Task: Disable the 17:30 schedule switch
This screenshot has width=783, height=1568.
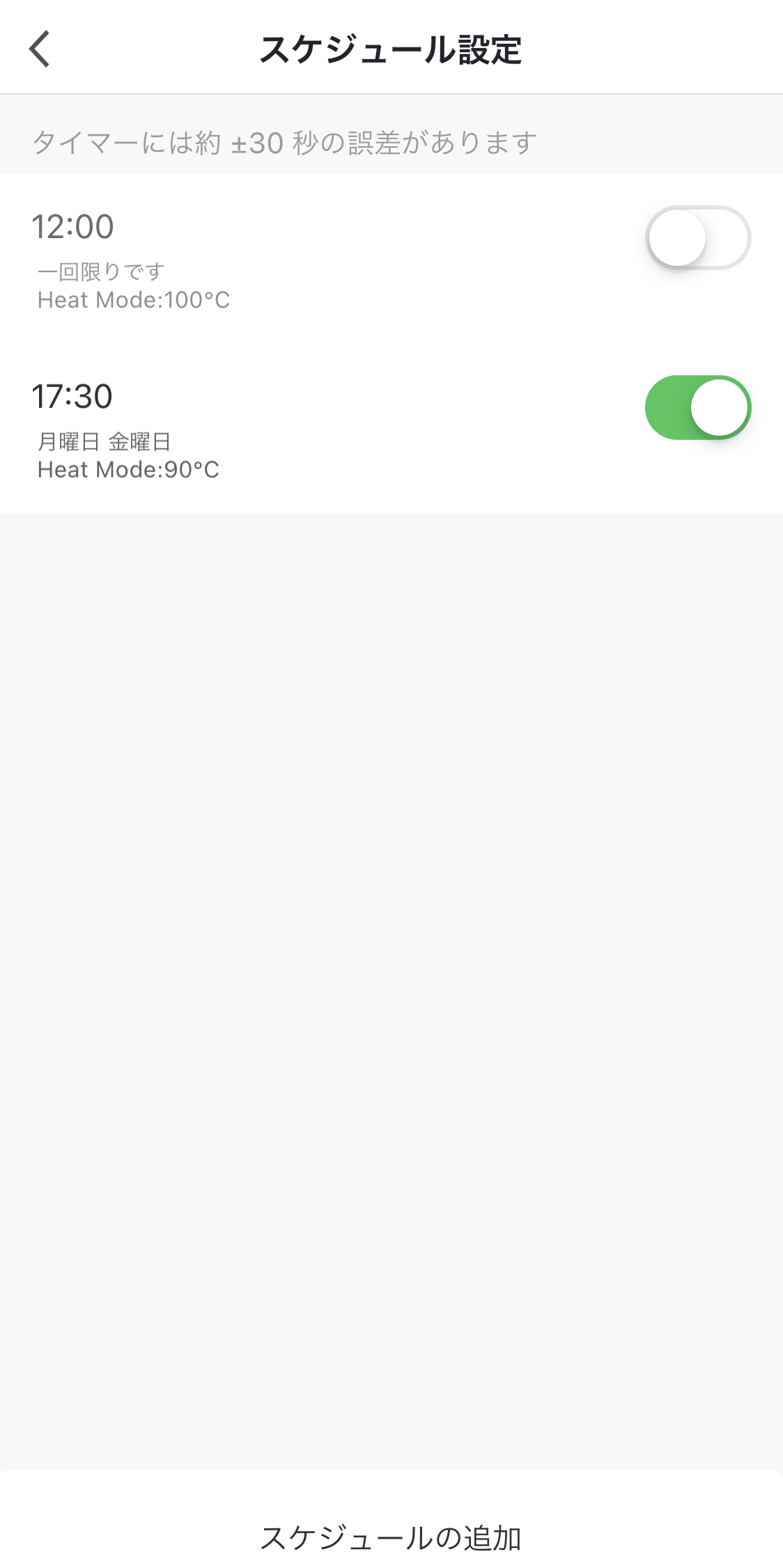Action: 697,408
